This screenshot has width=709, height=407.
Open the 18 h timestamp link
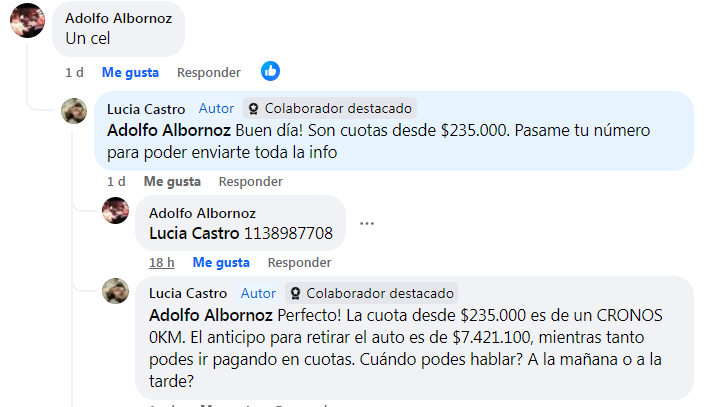pos(162,262)
